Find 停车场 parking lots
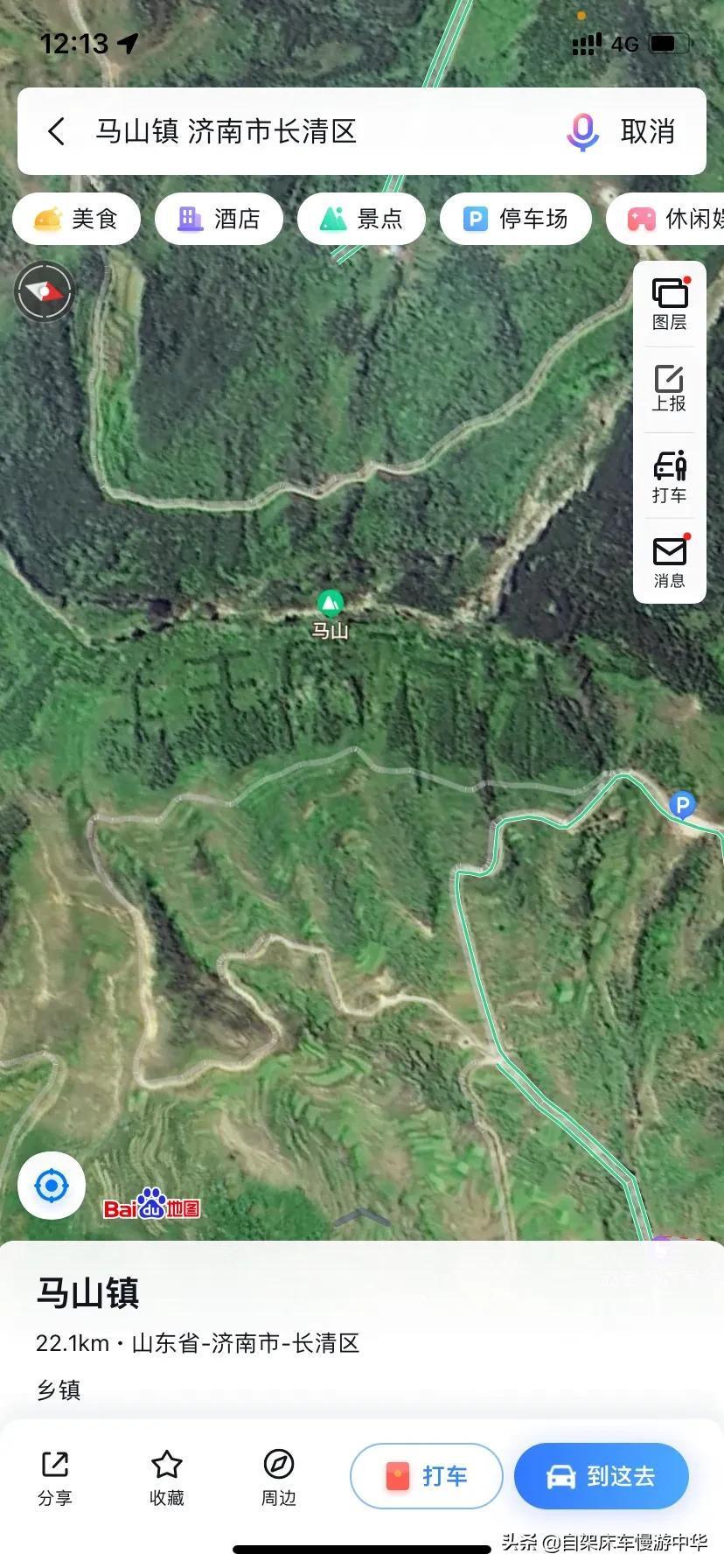724x1568 pixels. point(516,219)
